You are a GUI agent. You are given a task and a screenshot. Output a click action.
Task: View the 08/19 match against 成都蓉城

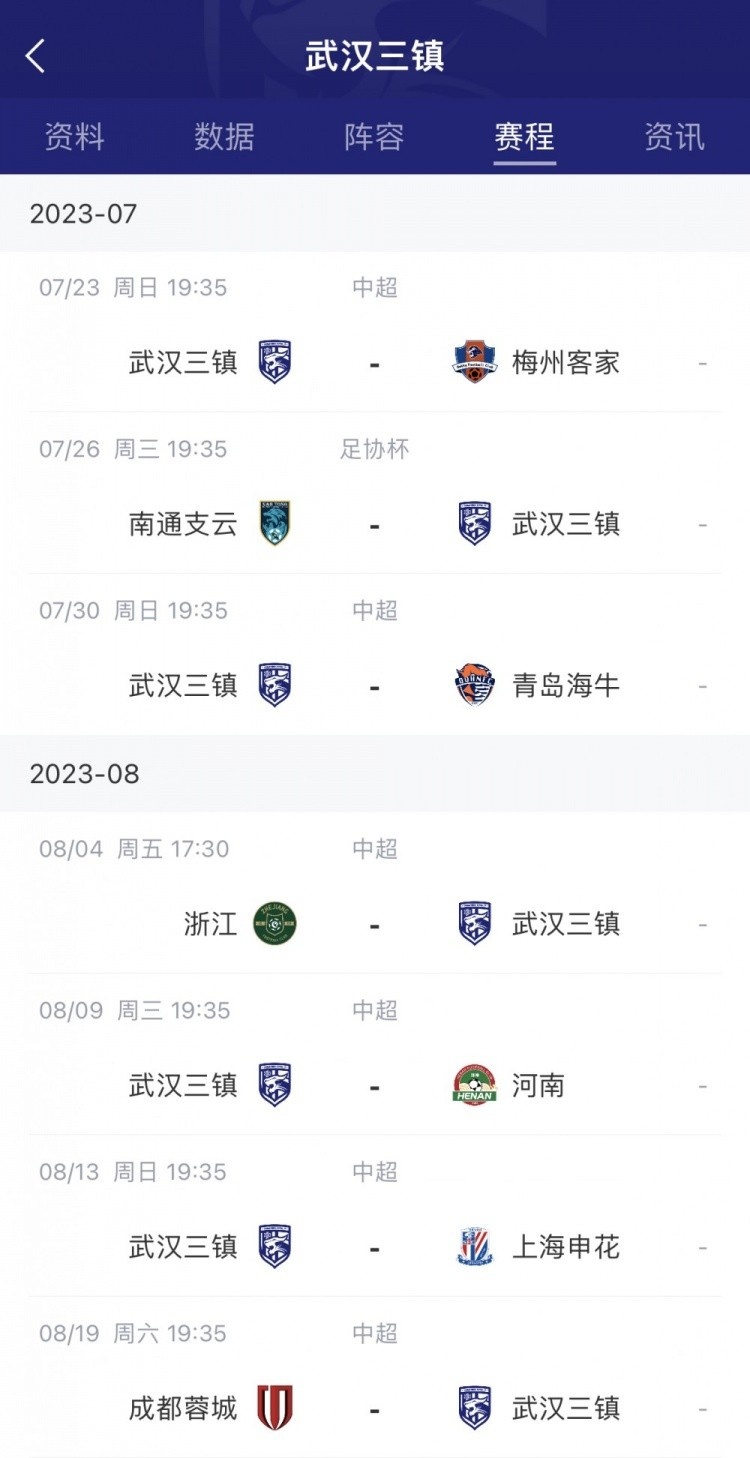375,1377
